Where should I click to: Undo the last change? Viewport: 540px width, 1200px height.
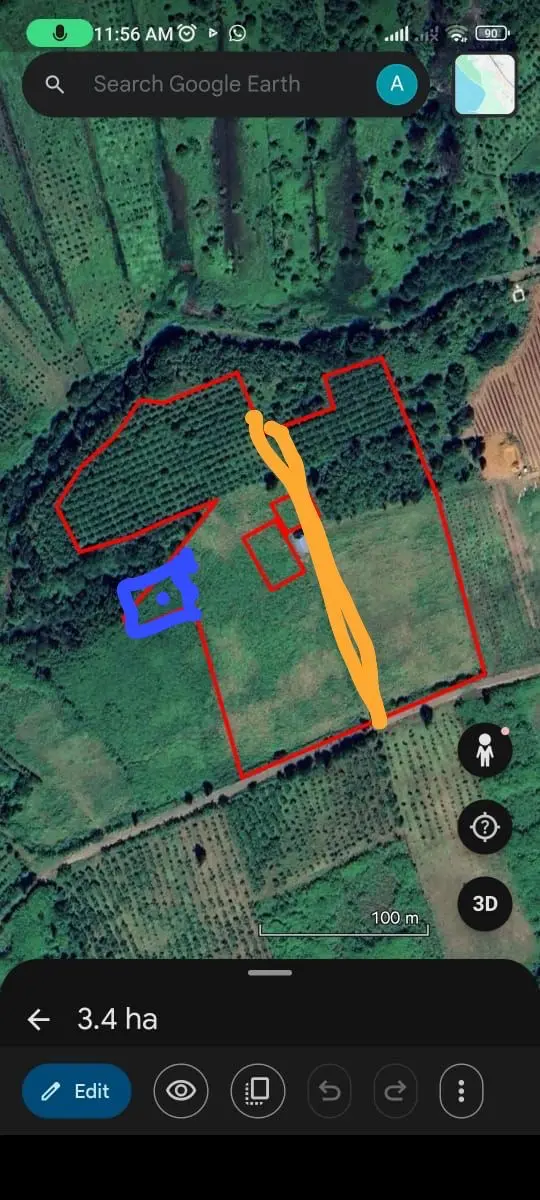329,1090
